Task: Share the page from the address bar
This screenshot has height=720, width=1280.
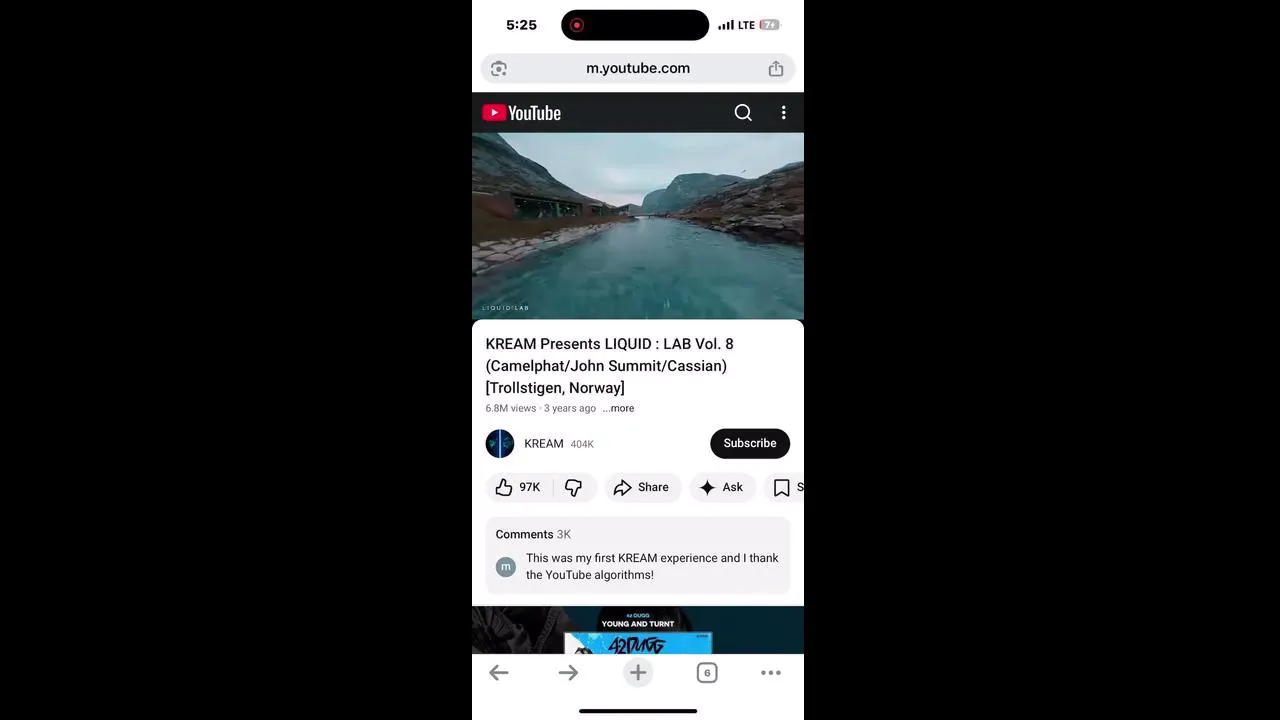Action: (x=776, y=68)
